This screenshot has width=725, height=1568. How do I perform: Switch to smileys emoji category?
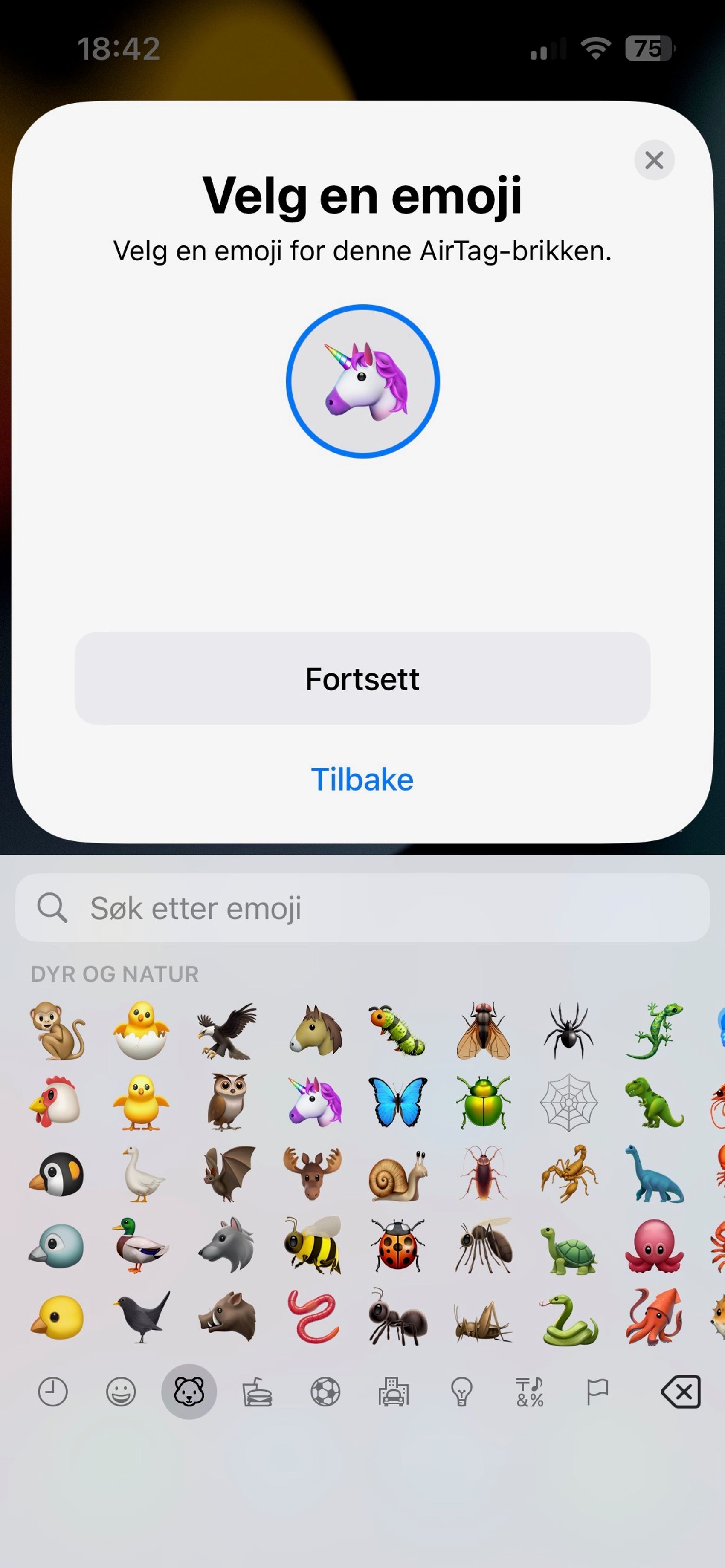coord(121,1392)
